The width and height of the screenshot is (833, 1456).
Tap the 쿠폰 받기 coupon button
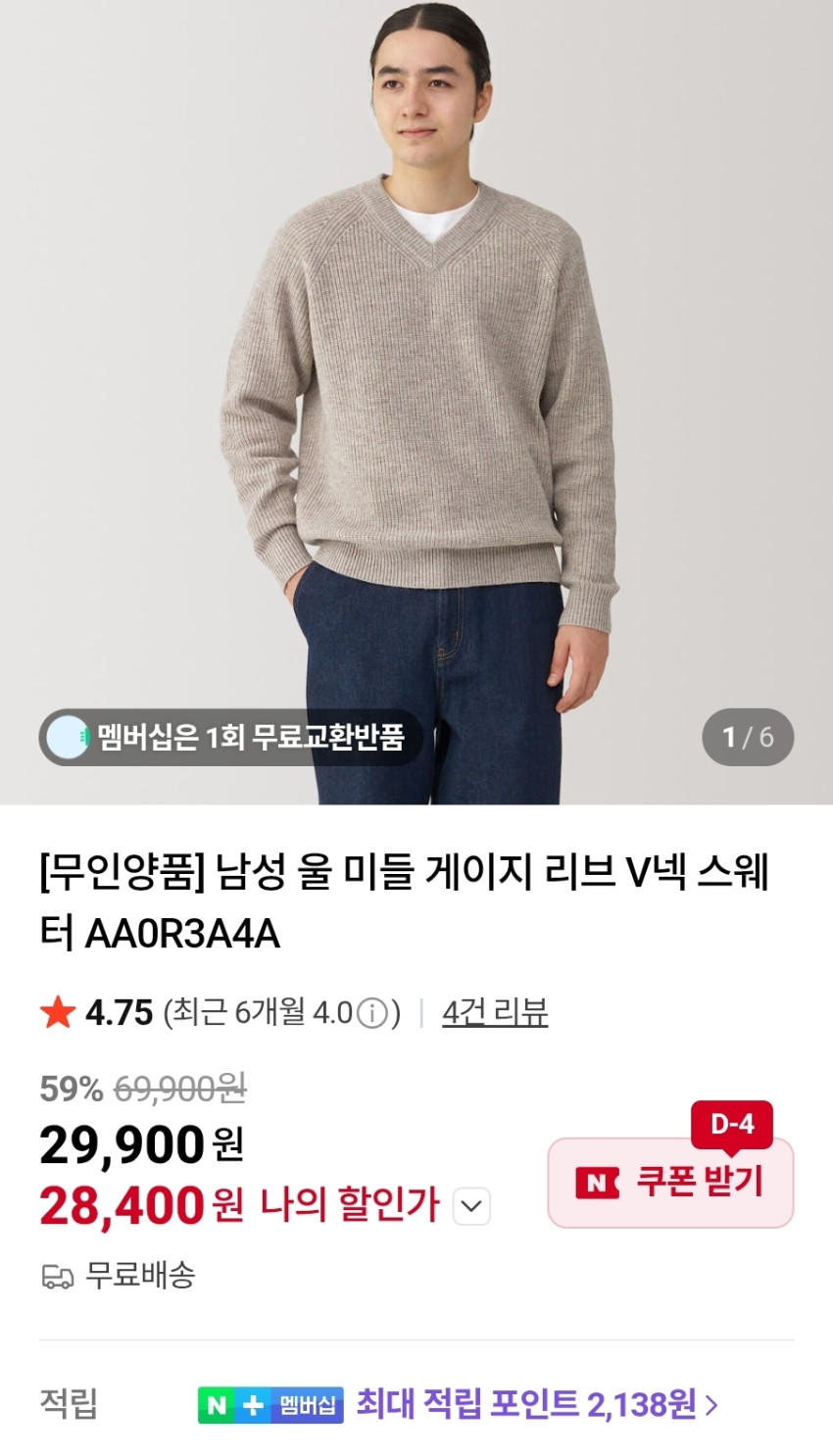pos(670,1183)
